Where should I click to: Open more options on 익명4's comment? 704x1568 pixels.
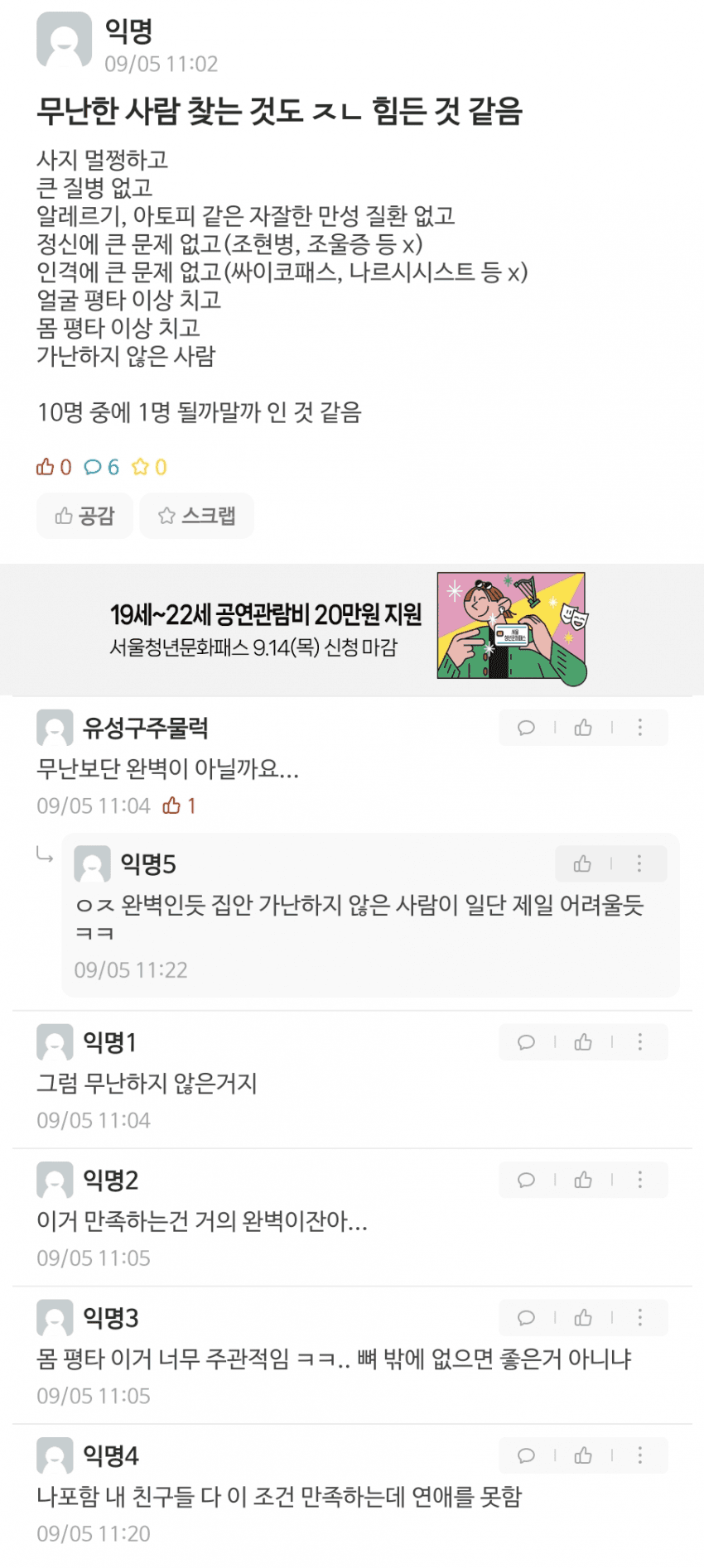pyautogui.click(x=639, y=1455)
